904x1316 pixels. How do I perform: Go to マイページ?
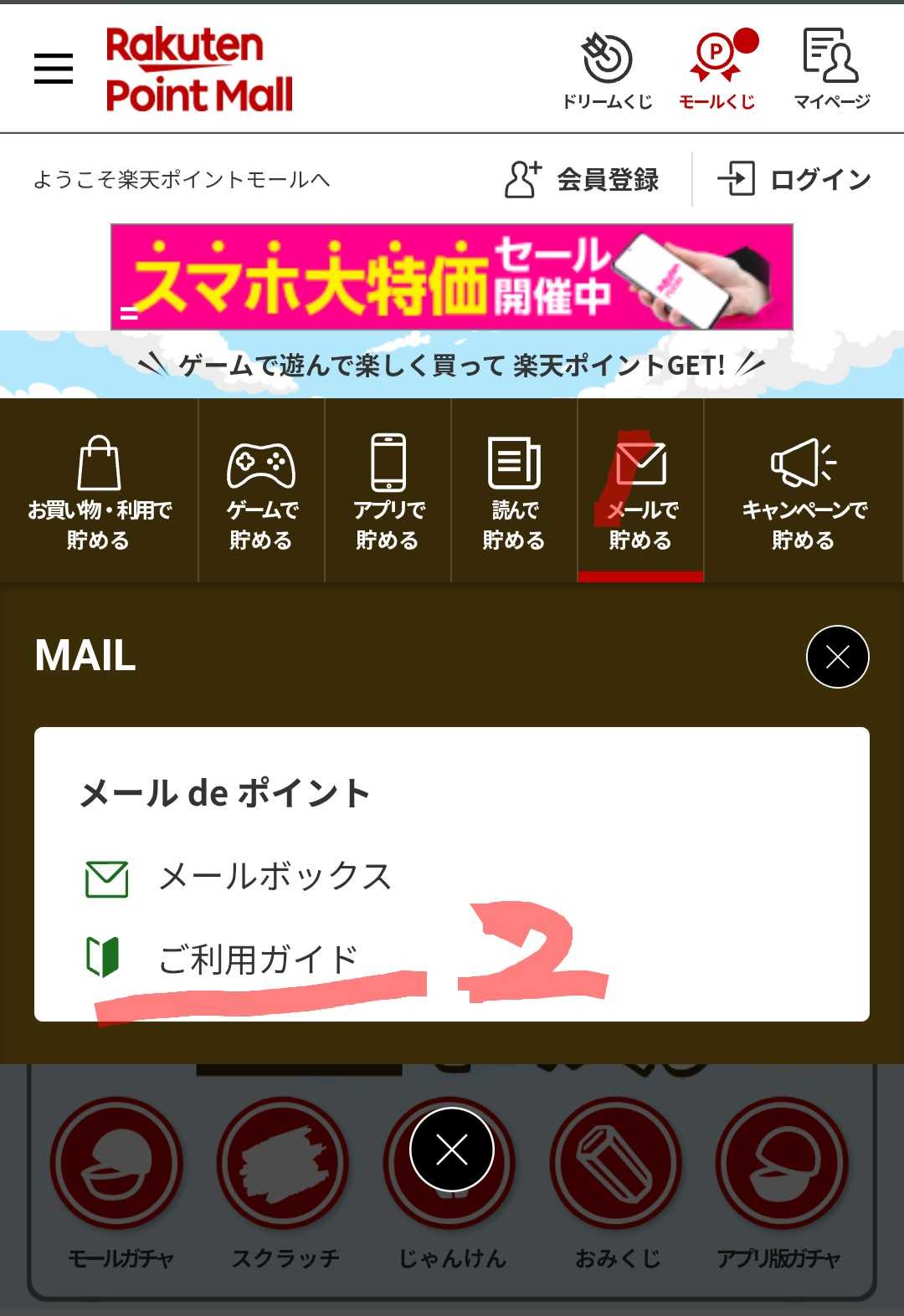coord(831,70)
